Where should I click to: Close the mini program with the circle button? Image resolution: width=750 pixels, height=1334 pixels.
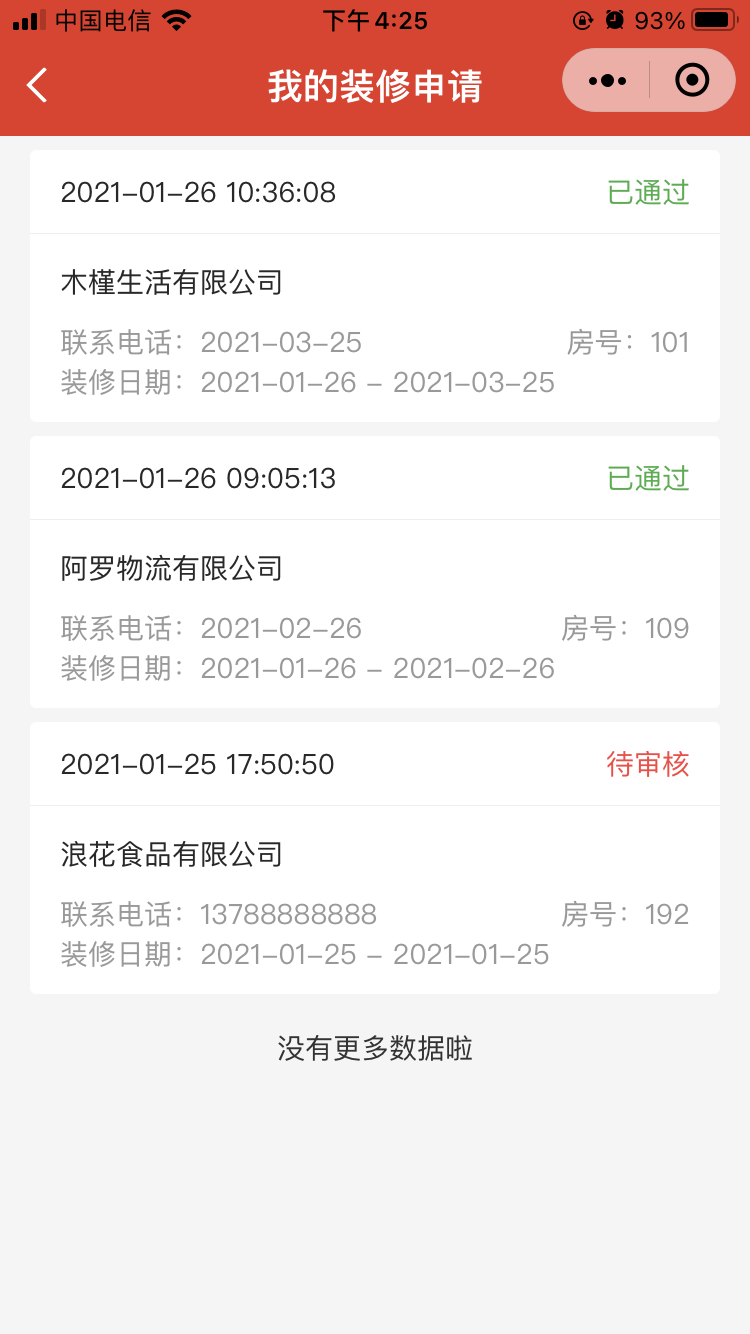[x=692, y=80]
